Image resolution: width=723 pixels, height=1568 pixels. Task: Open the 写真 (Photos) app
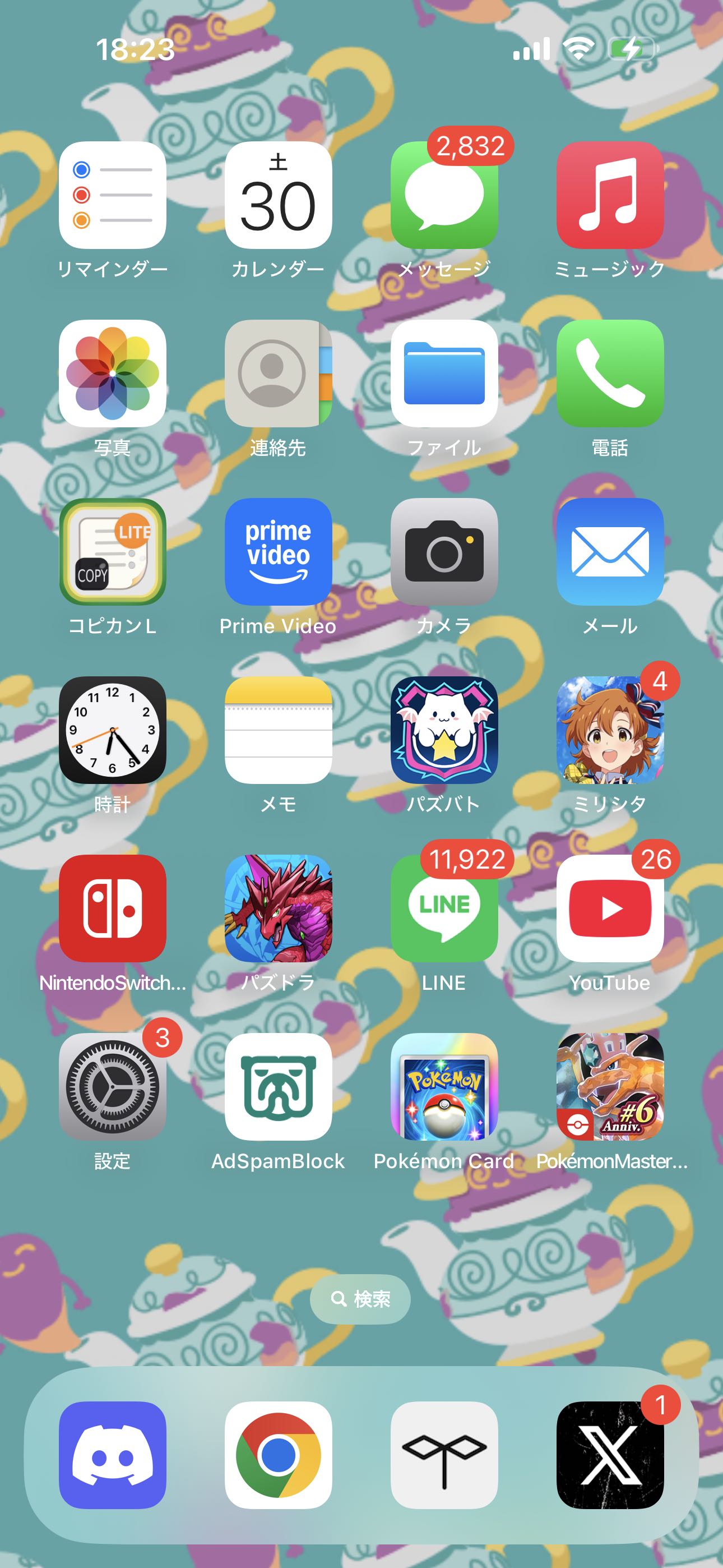pos(113,373)
